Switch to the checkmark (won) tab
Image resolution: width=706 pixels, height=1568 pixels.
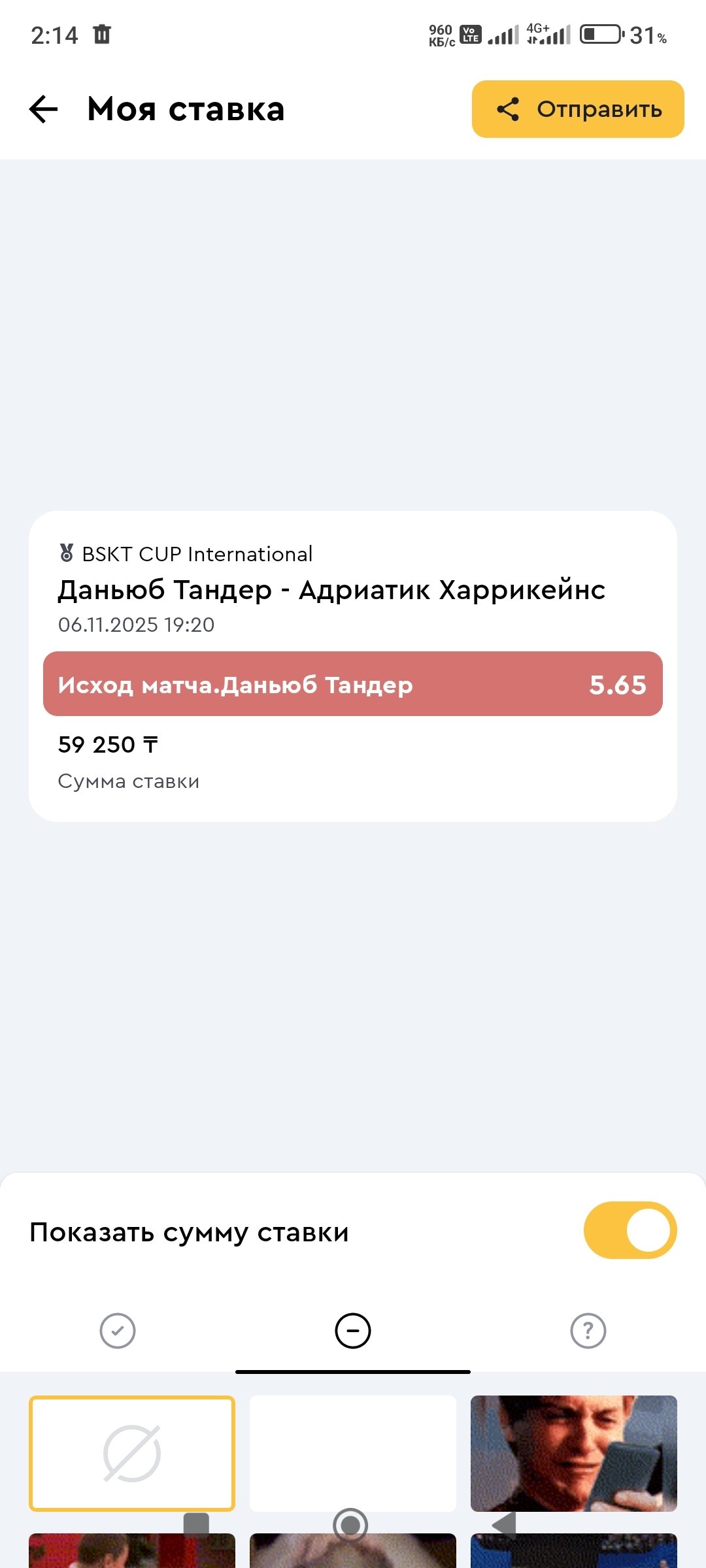coord(118,1331)
